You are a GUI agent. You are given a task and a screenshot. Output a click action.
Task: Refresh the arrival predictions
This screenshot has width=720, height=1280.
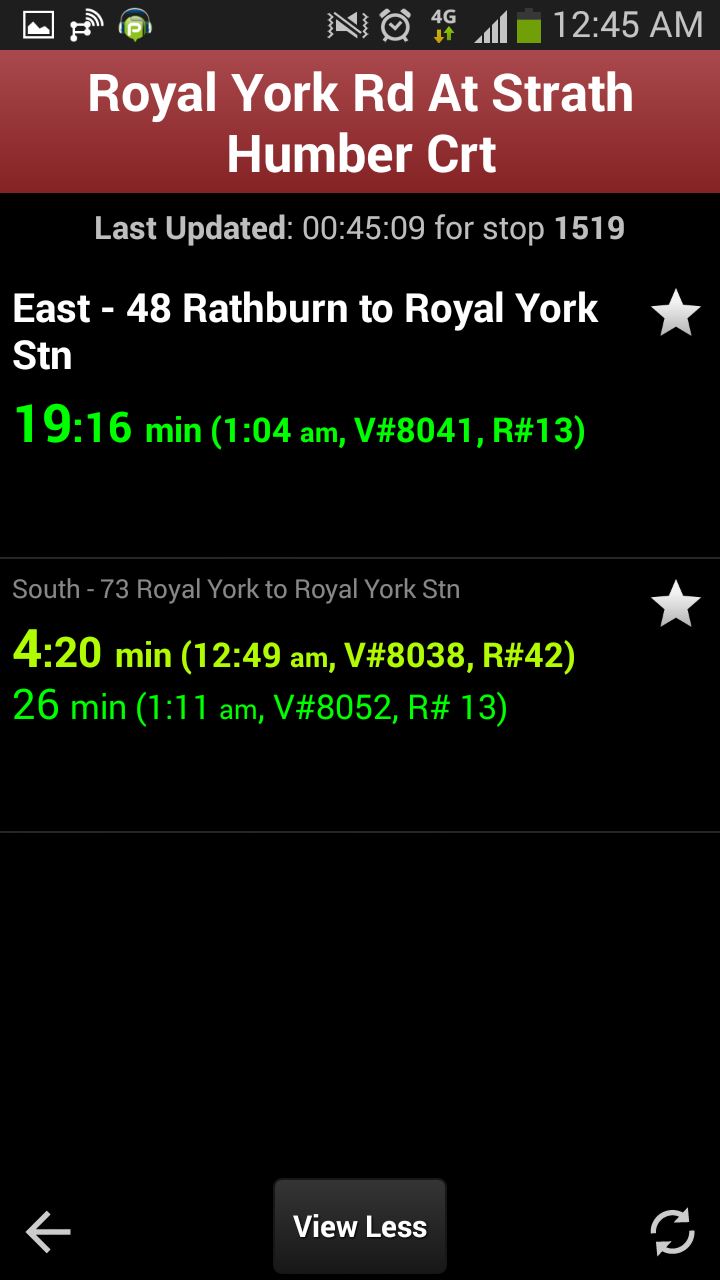coord(673,1232)
